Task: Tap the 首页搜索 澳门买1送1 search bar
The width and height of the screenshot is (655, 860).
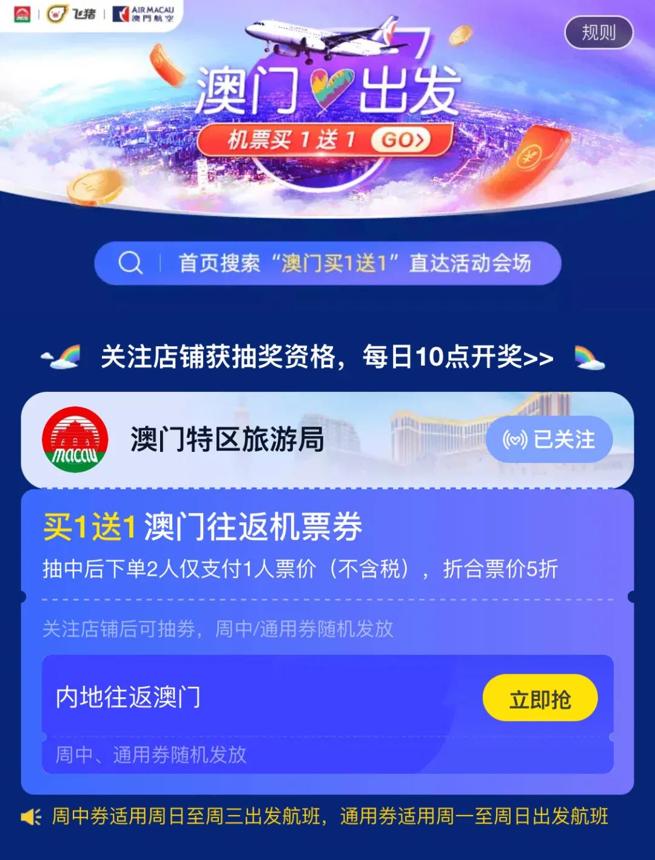Action: [327, 263]
